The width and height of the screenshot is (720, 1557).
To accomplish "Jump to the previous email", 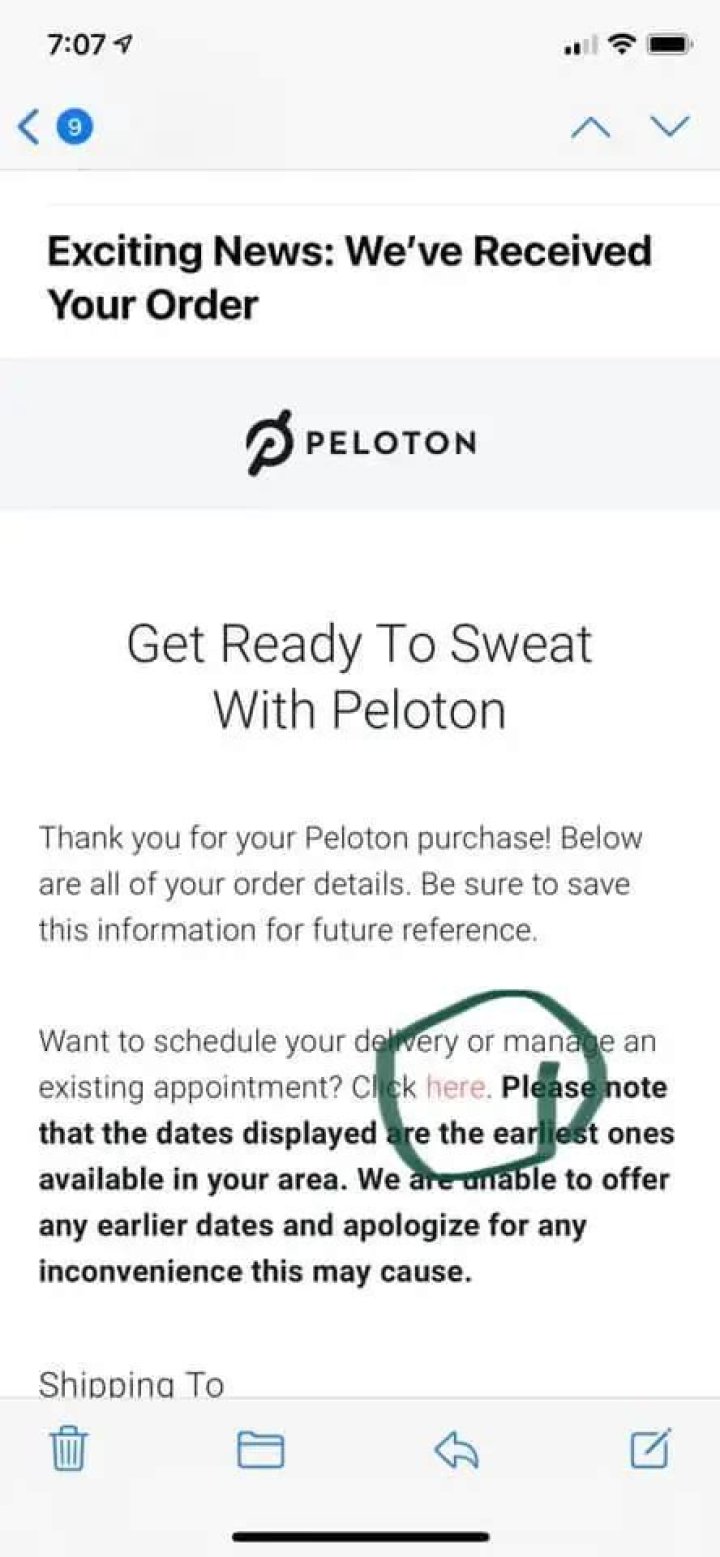I will pyautogui.click(x=590, y=127).
